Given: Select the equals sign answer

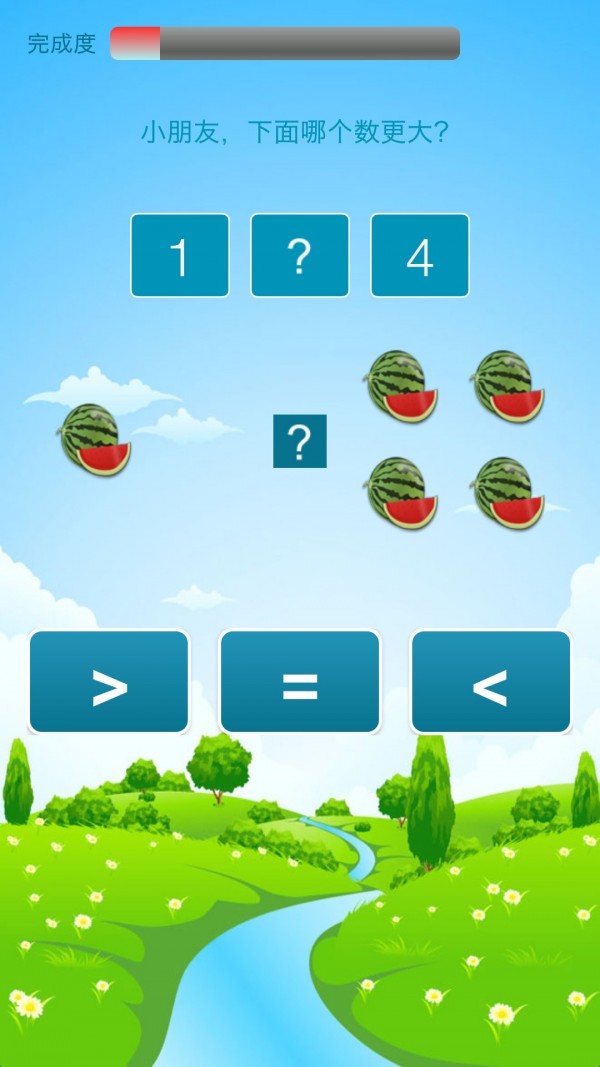Looking at the screenshot, I should [300, 682].
